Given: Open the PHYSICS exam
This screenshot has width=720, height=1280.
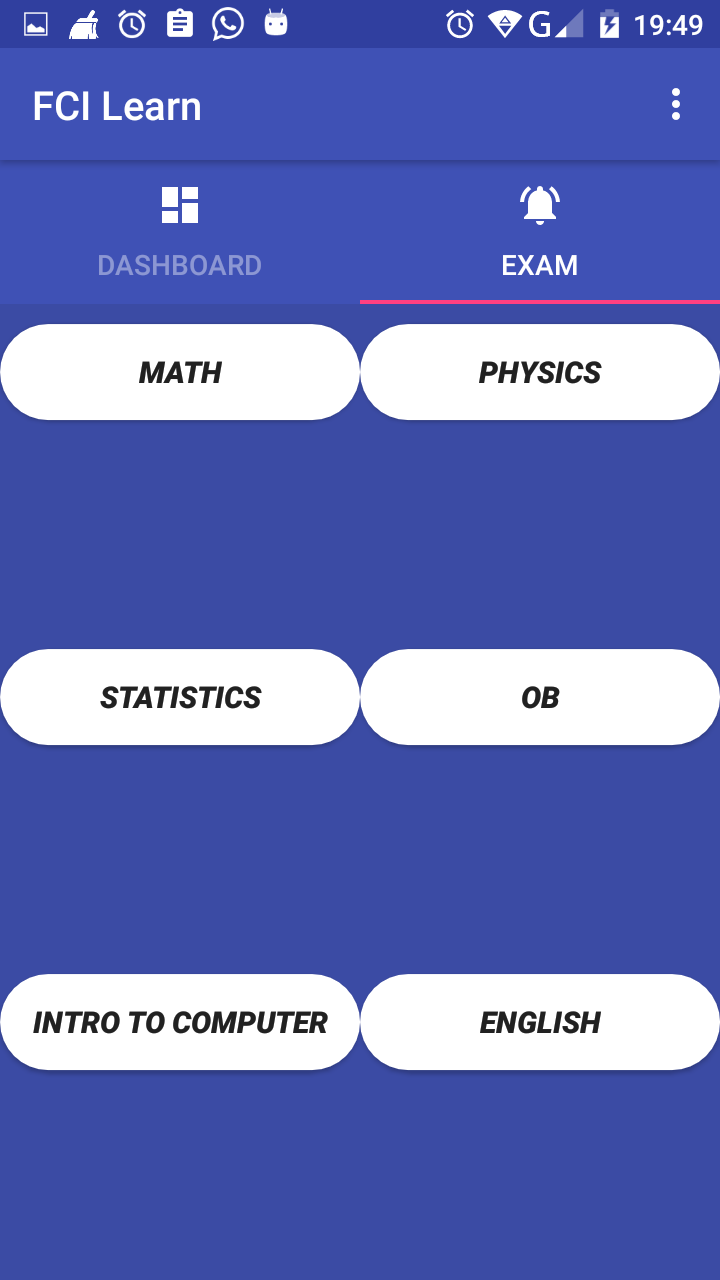Looking at the screenshot, I should click(540, 371).
